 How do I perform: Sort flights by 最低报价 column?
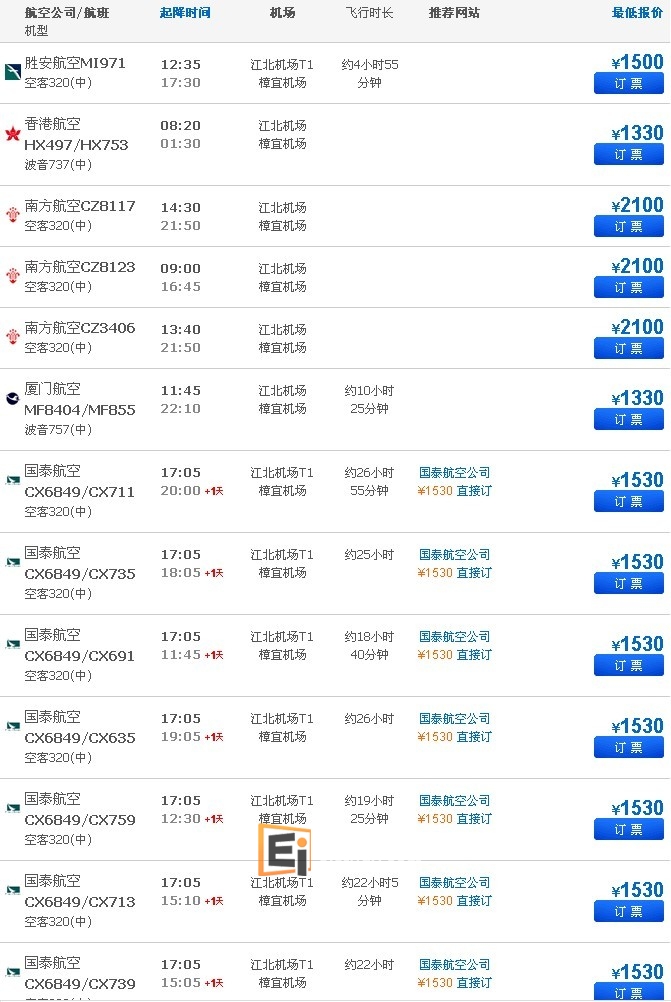pyautogui.click(x=637, y=13)
